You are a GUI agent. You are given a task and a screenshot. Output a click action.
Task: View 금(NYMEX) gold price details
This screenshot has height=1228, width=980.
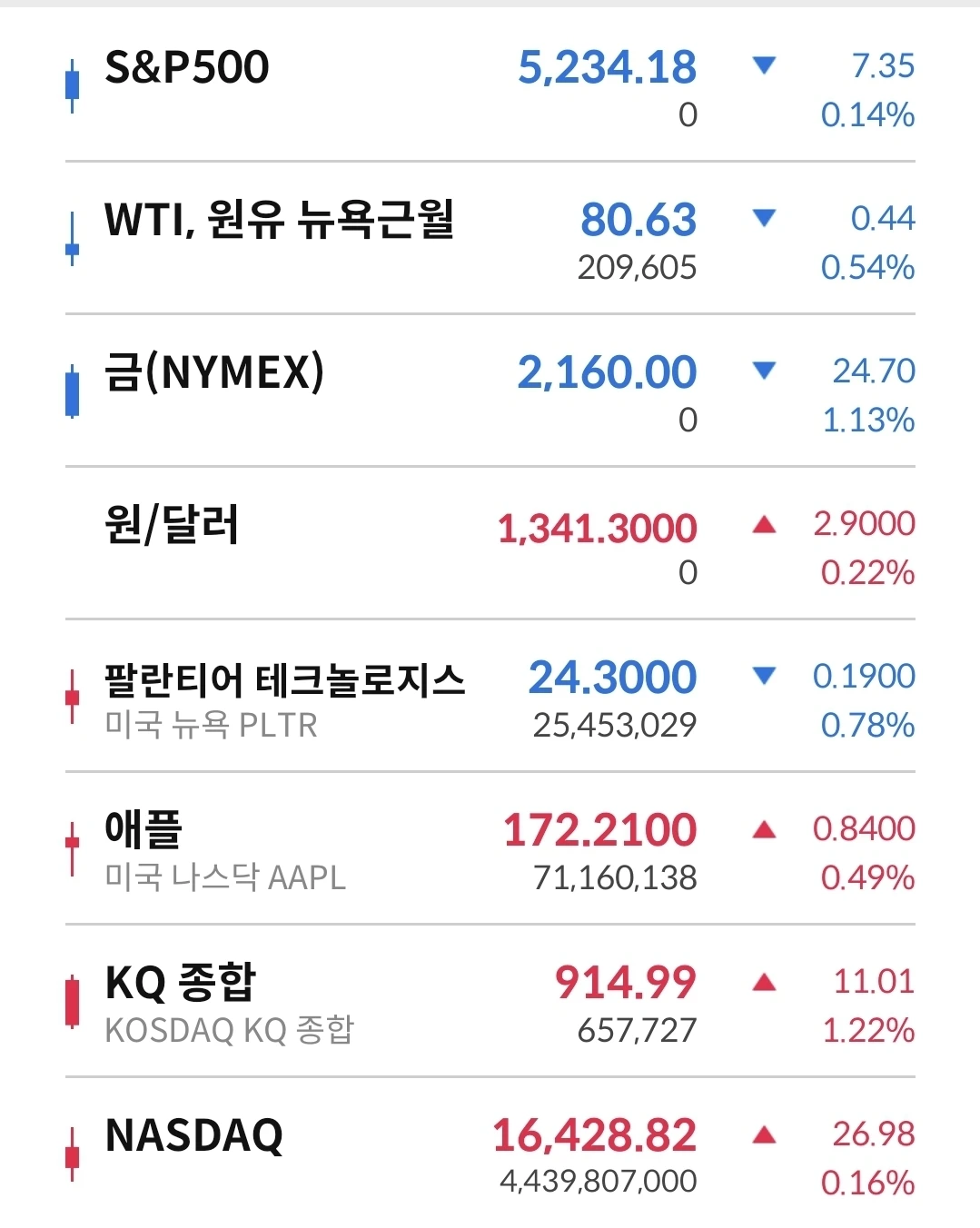coord(490,391)
